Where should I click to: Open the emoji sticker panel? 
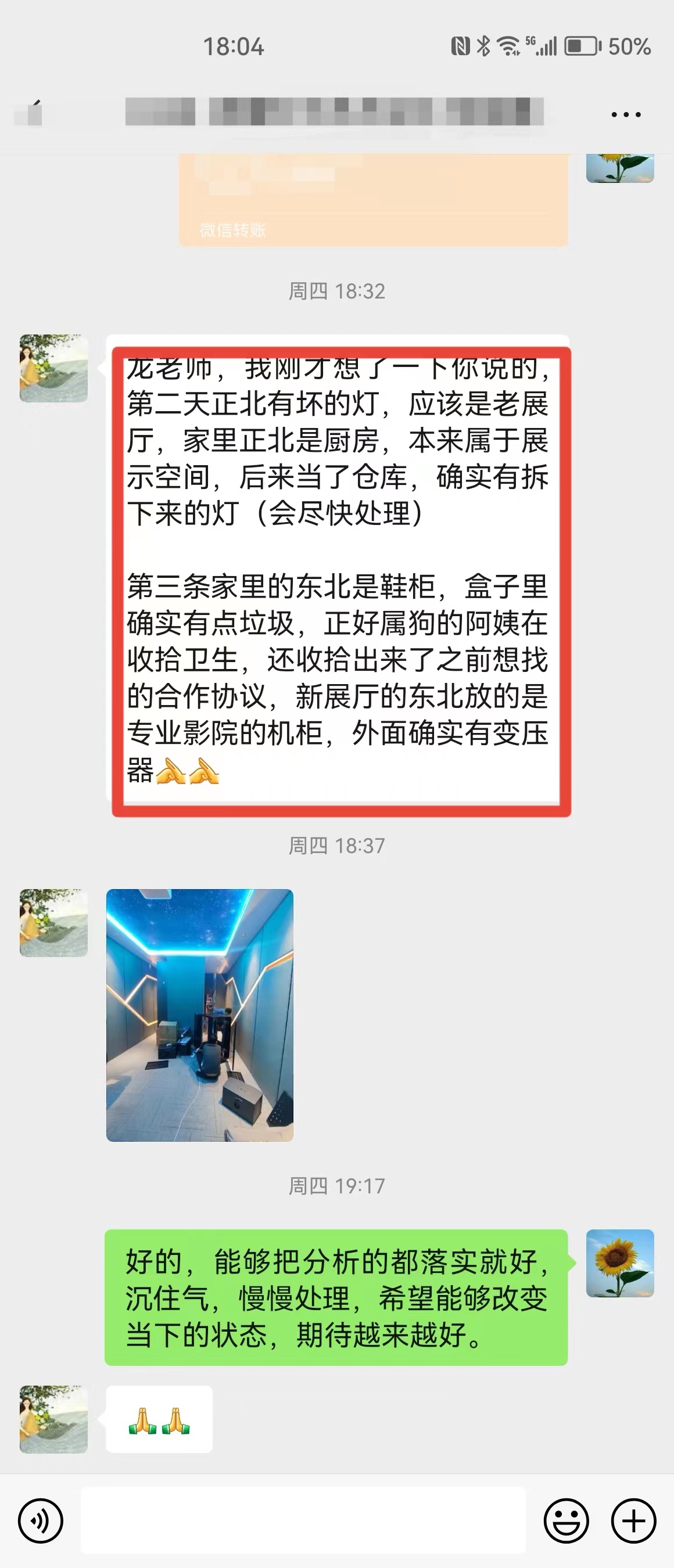pyautogui.click(x=565, y=1520)
